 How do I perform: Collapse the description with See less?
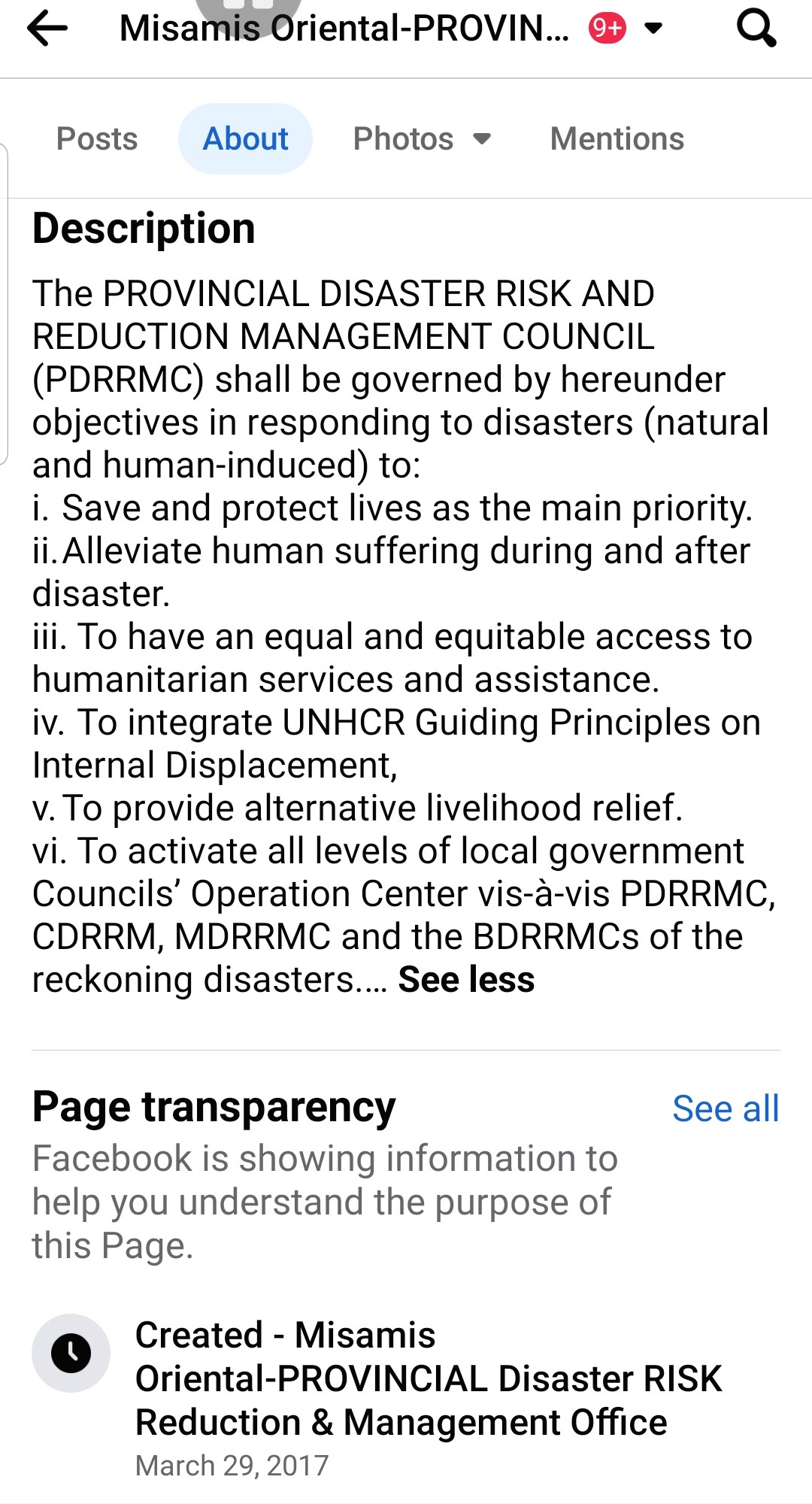click(x=466, y=980)
